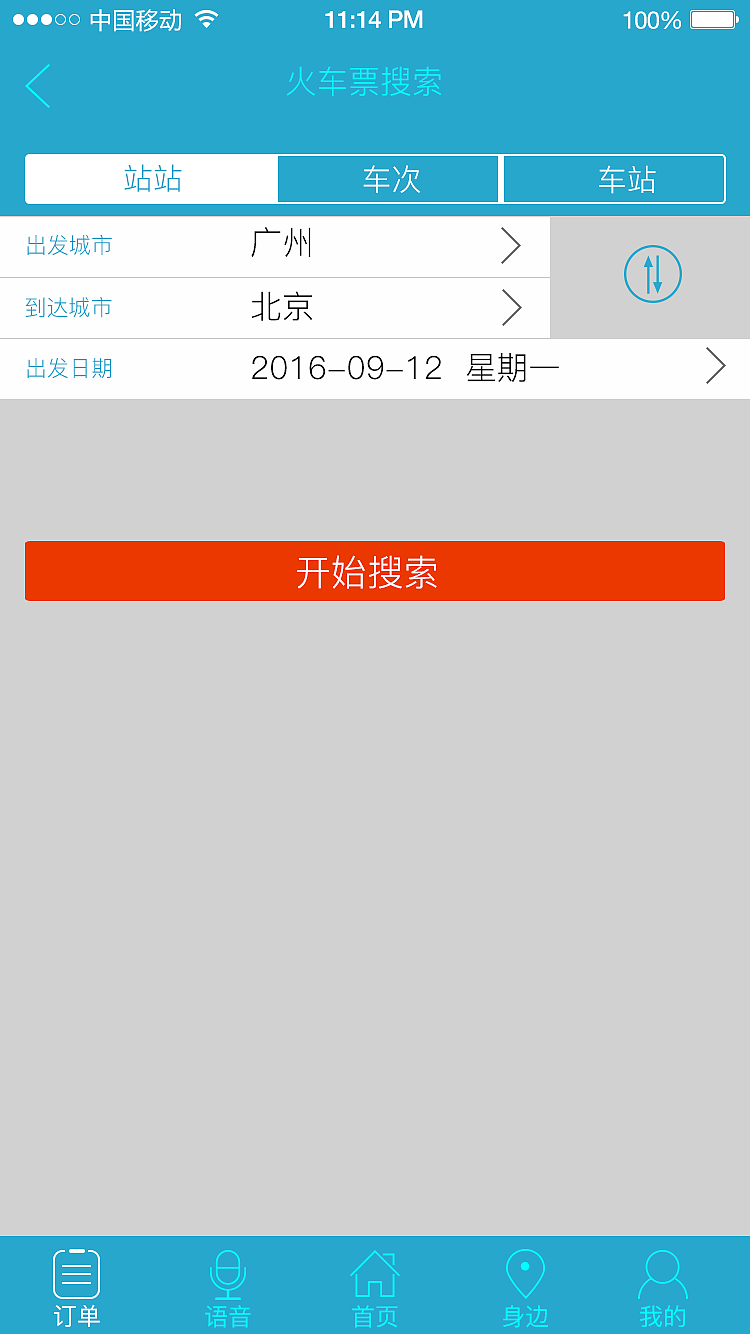The height and width of the screenshot is (1334, 750).
Task: Open the 语音 voice search icon
Action: tap(225, 1285)
